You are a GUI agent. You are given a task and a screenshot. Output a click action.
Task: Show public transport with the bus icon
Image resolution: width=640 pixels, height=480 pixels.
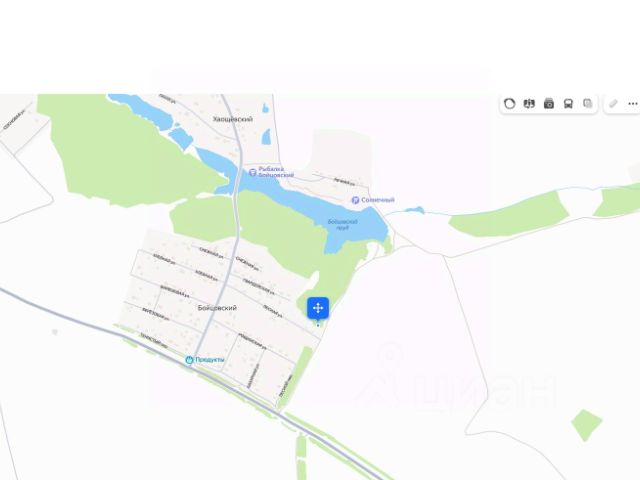(x=568, y=104)
